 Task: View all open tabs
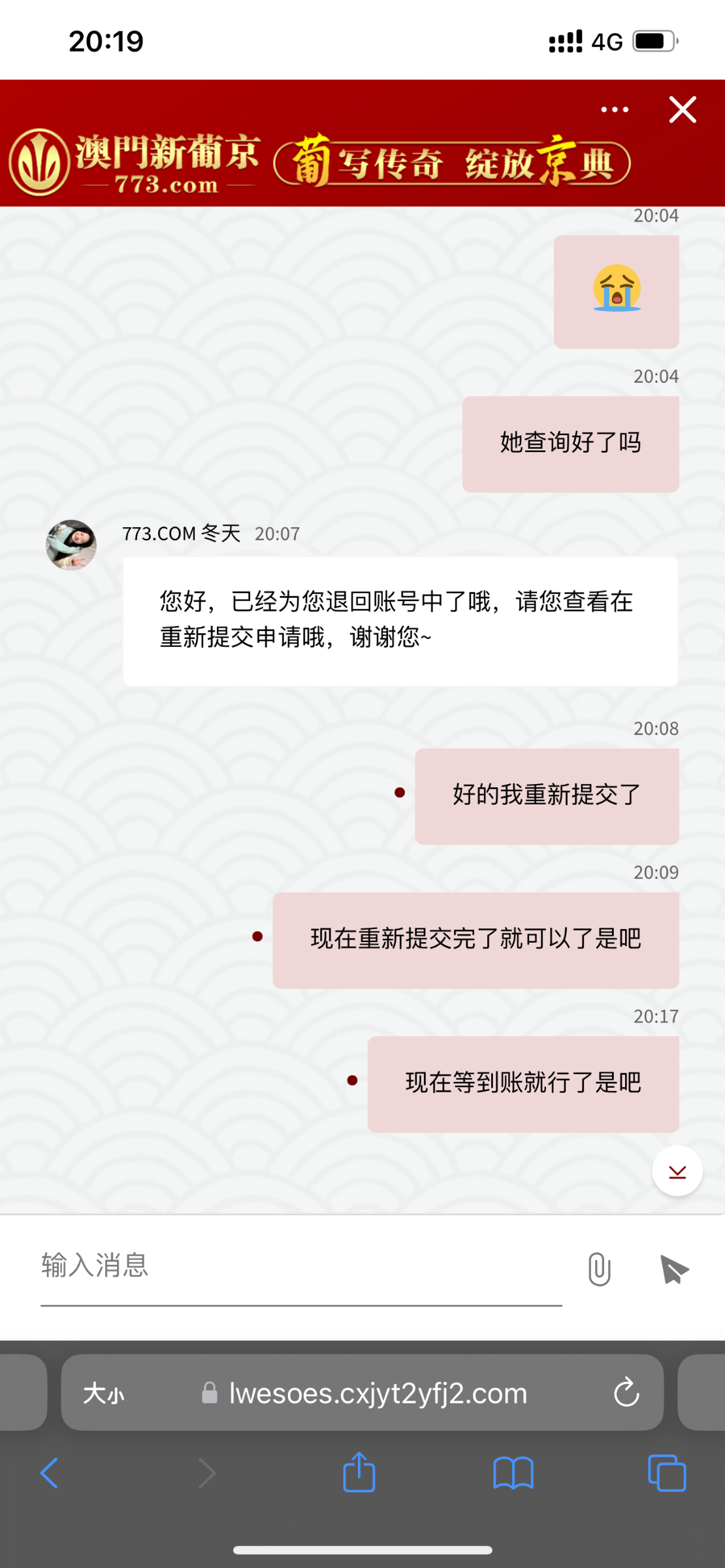(666, 1473)
